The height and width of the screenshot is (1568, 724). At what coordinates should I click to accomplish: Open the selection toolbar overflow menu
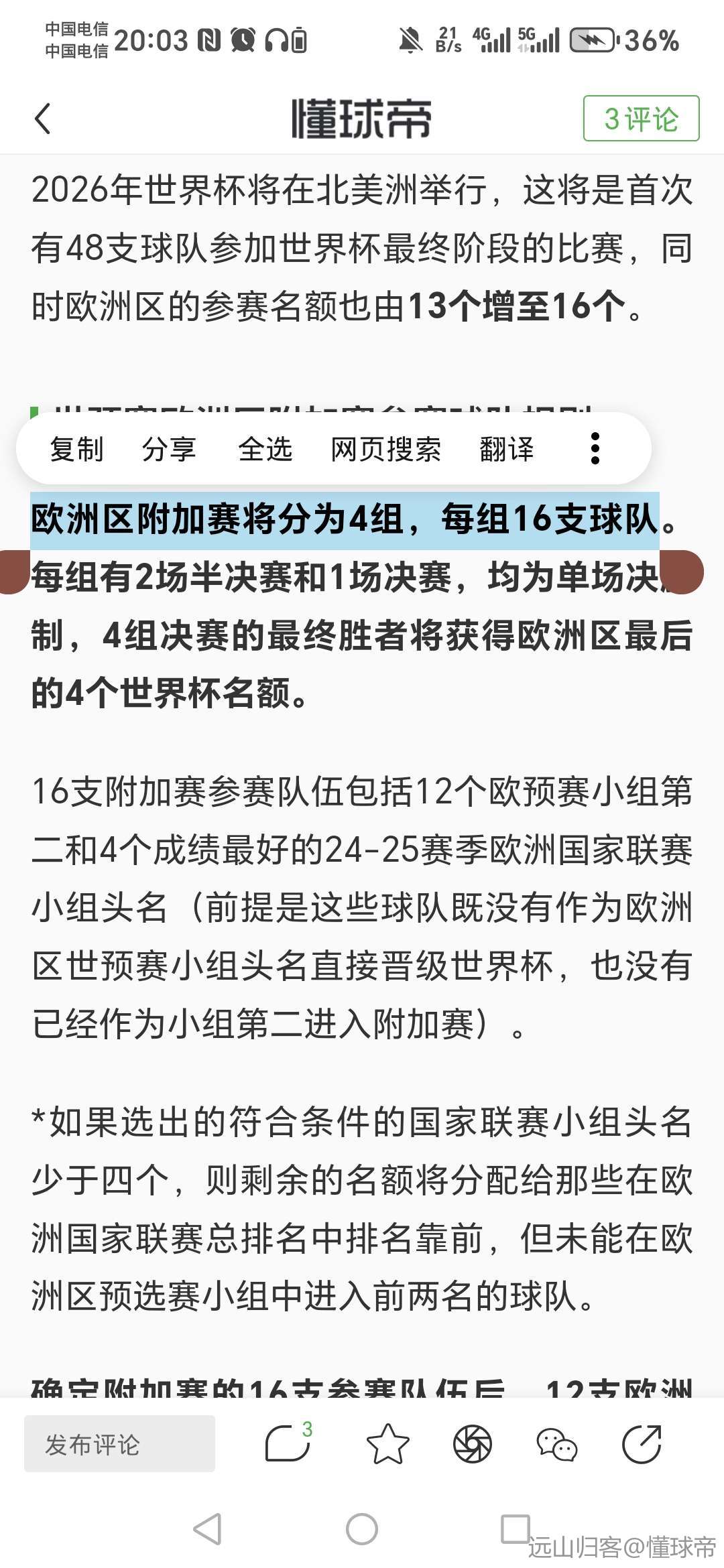coord(595,449)
